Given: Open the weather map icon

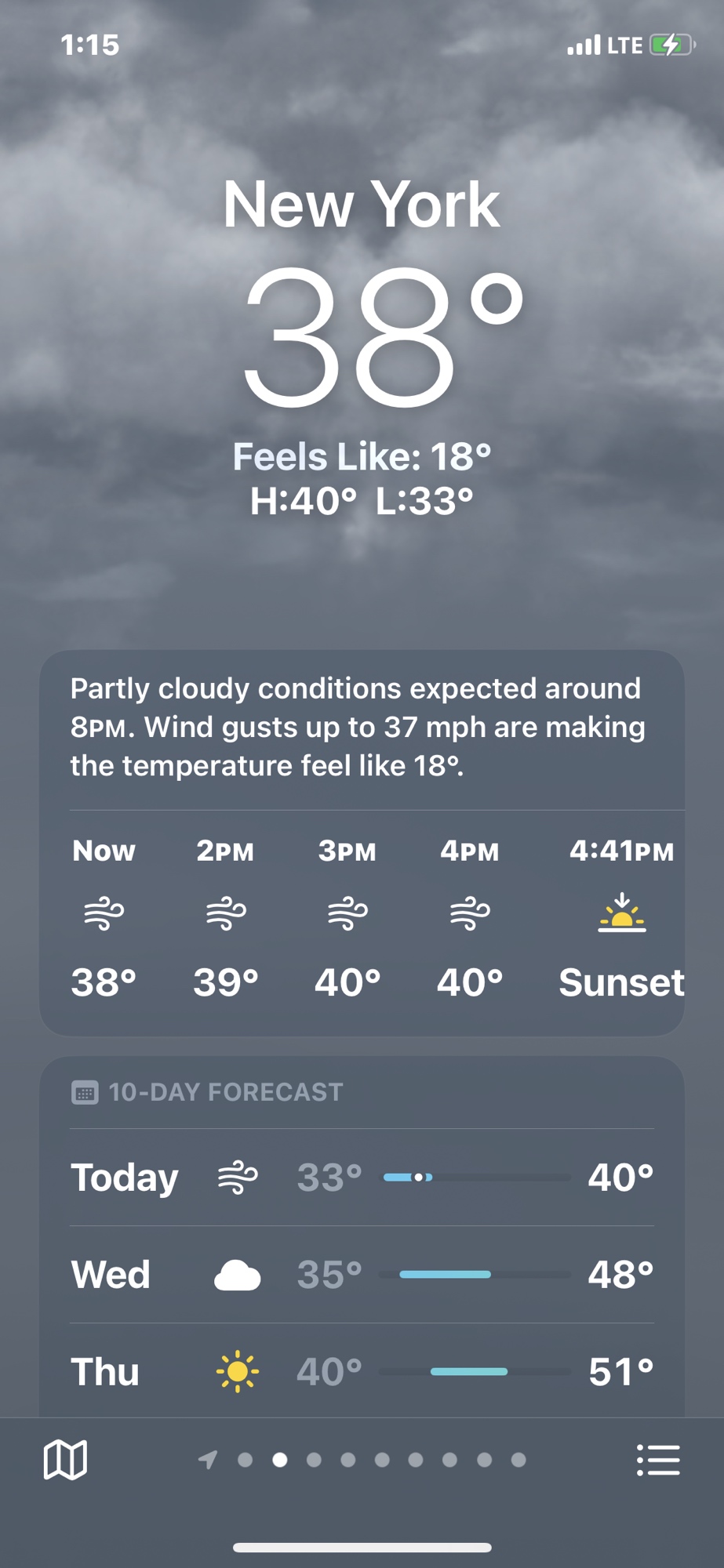Looking at the screenshot, I should pyautogui.click(x=65, y=1460).
